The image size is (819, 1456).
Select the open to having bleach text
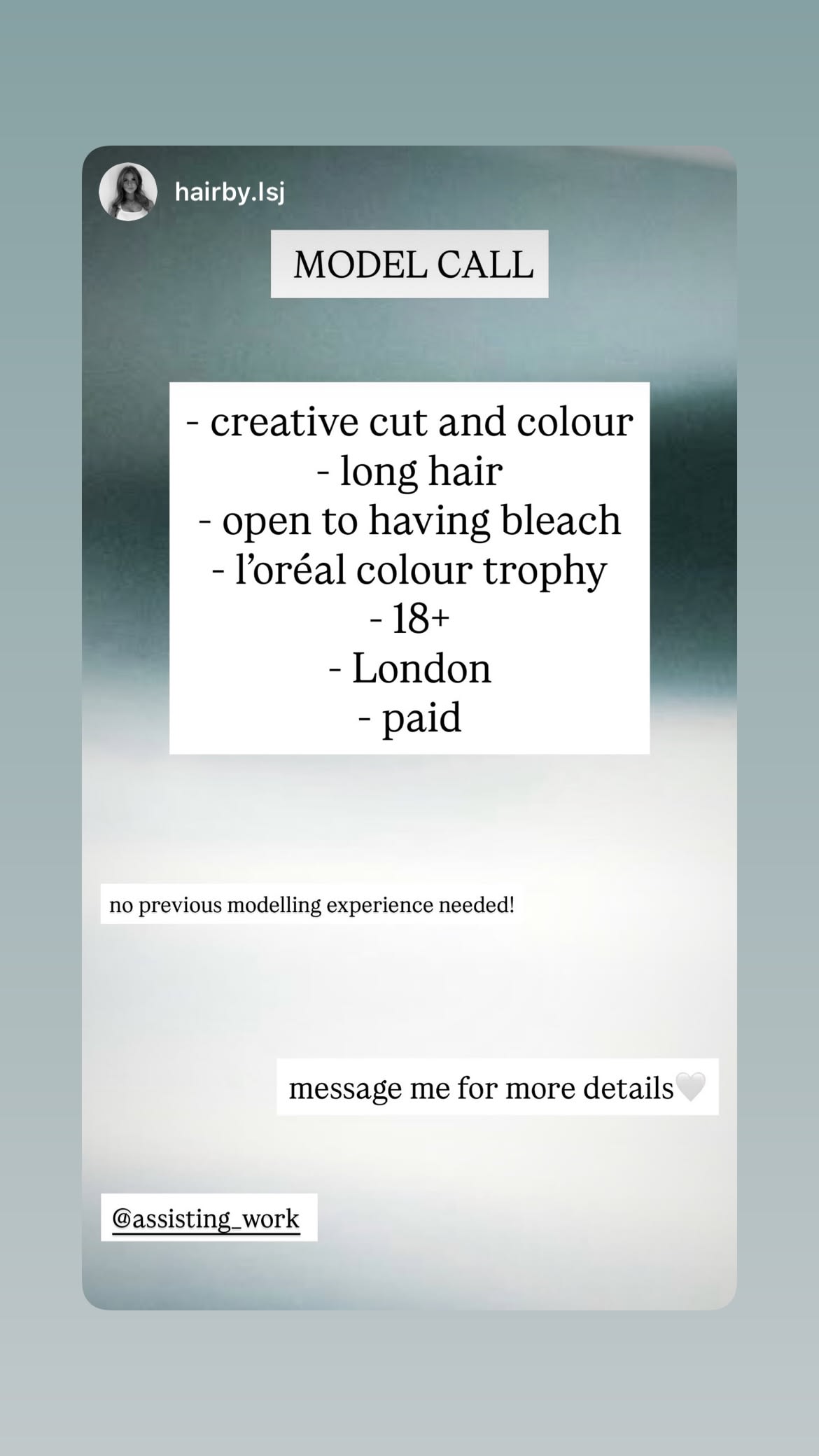[x=409, y=520]
